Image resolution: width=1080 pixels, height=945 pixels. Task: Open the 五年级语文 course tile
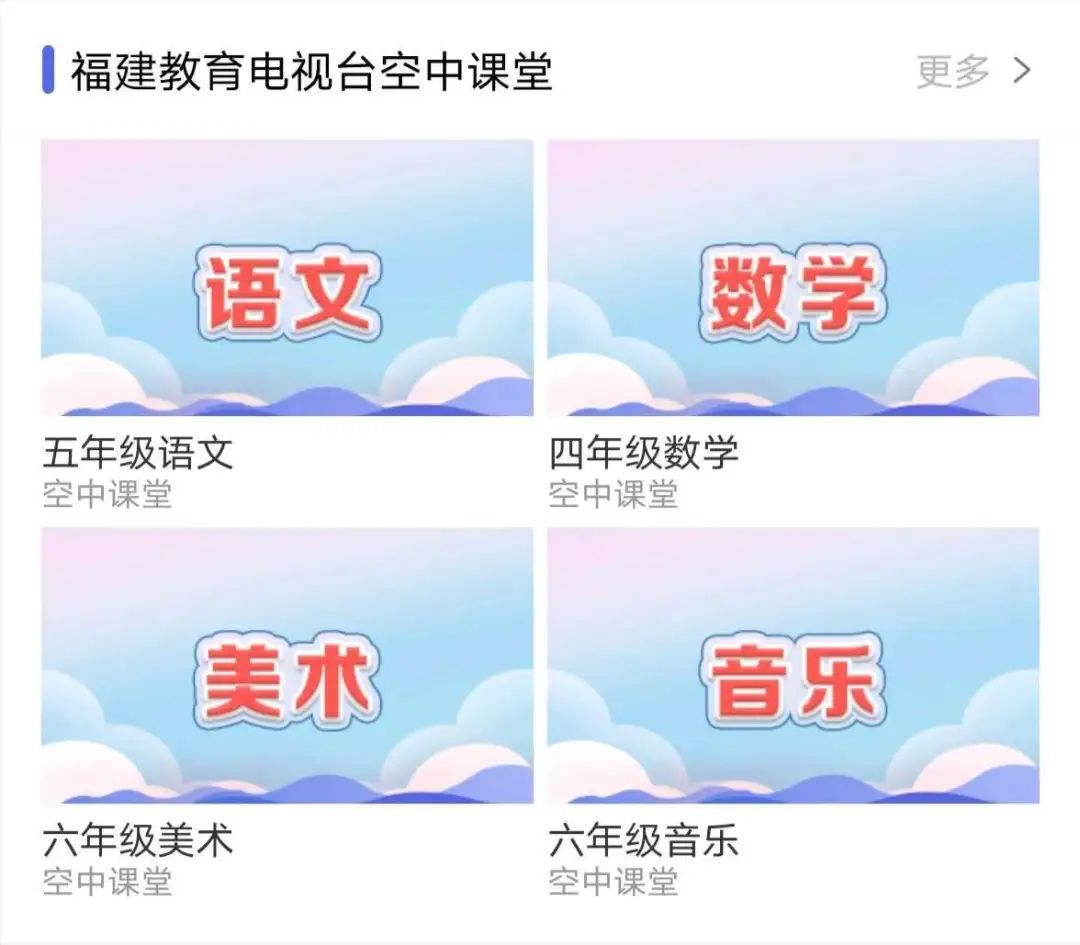coord(287,279)
